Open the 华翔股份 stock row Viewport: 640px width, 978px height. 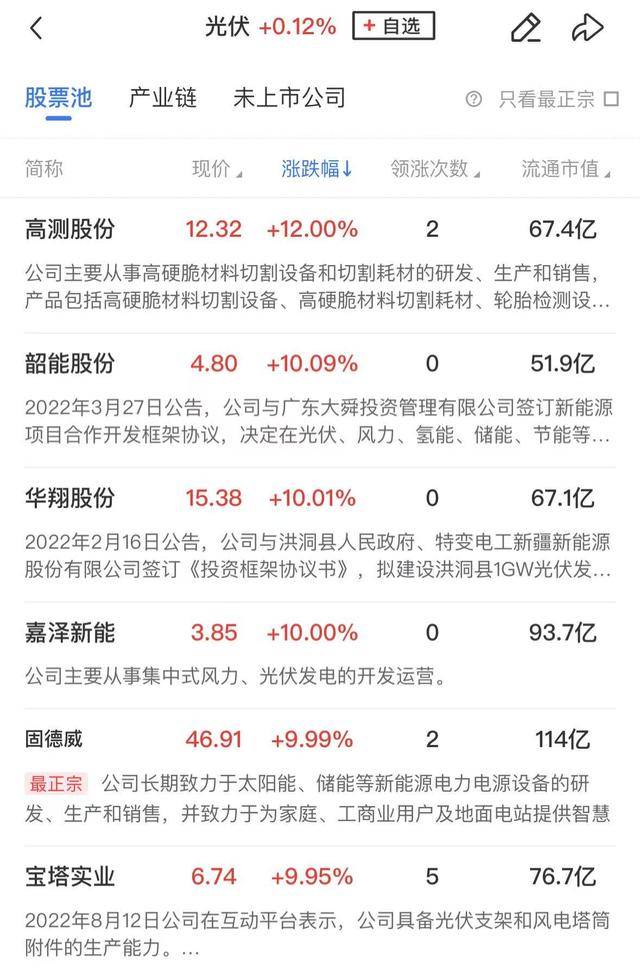tap(70, 497)
